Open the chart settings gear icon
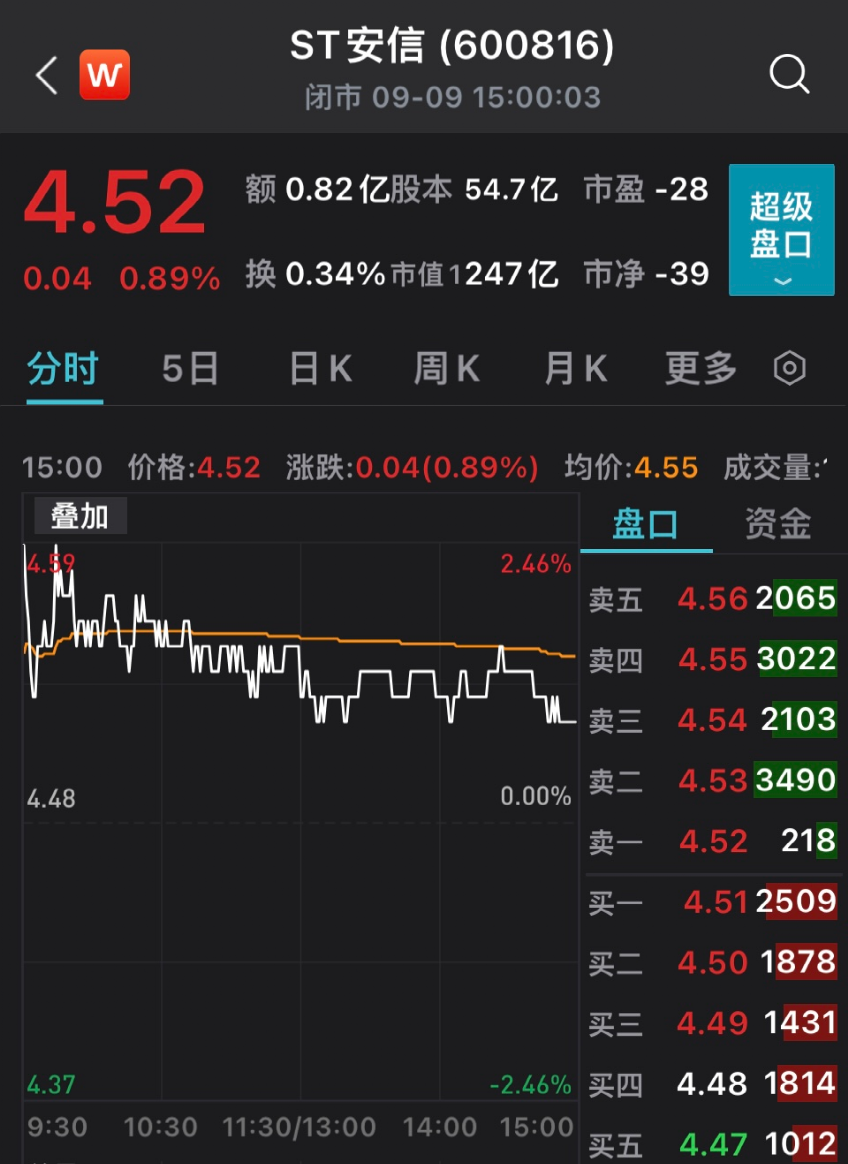The image size is (848, 1164). (789, 368)
